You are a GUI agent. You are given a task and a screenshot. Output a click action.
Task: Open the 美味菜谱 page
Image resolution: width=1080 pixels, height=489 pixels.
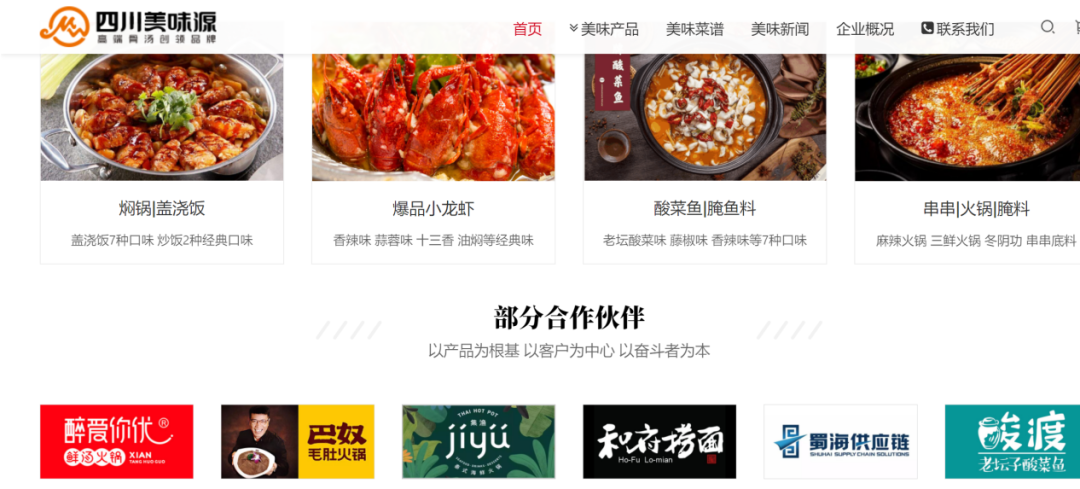(694, 29)
